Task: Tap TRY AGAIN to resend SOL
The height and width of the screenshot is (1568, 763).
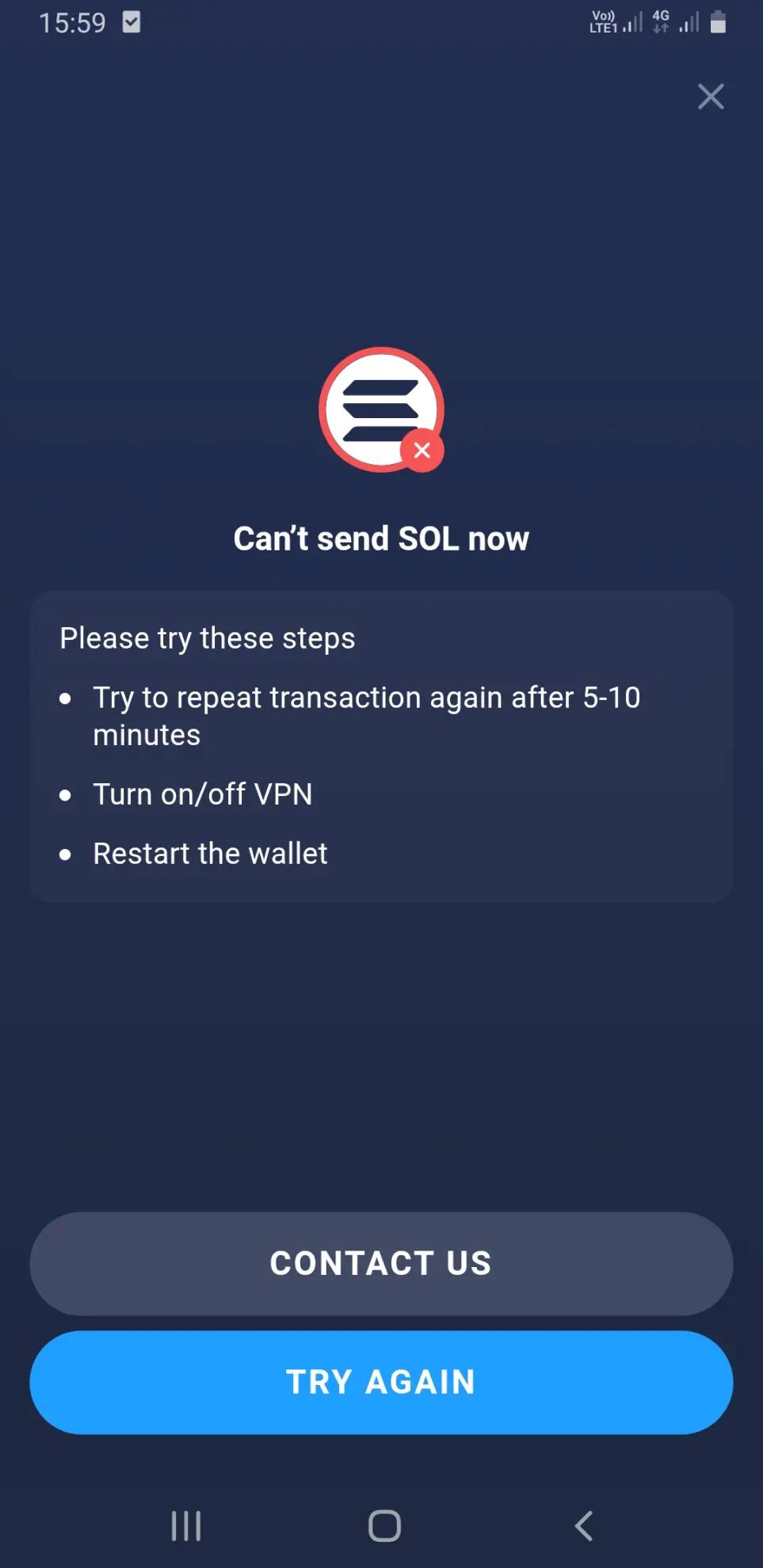Action: click(x=381, y=1382)
